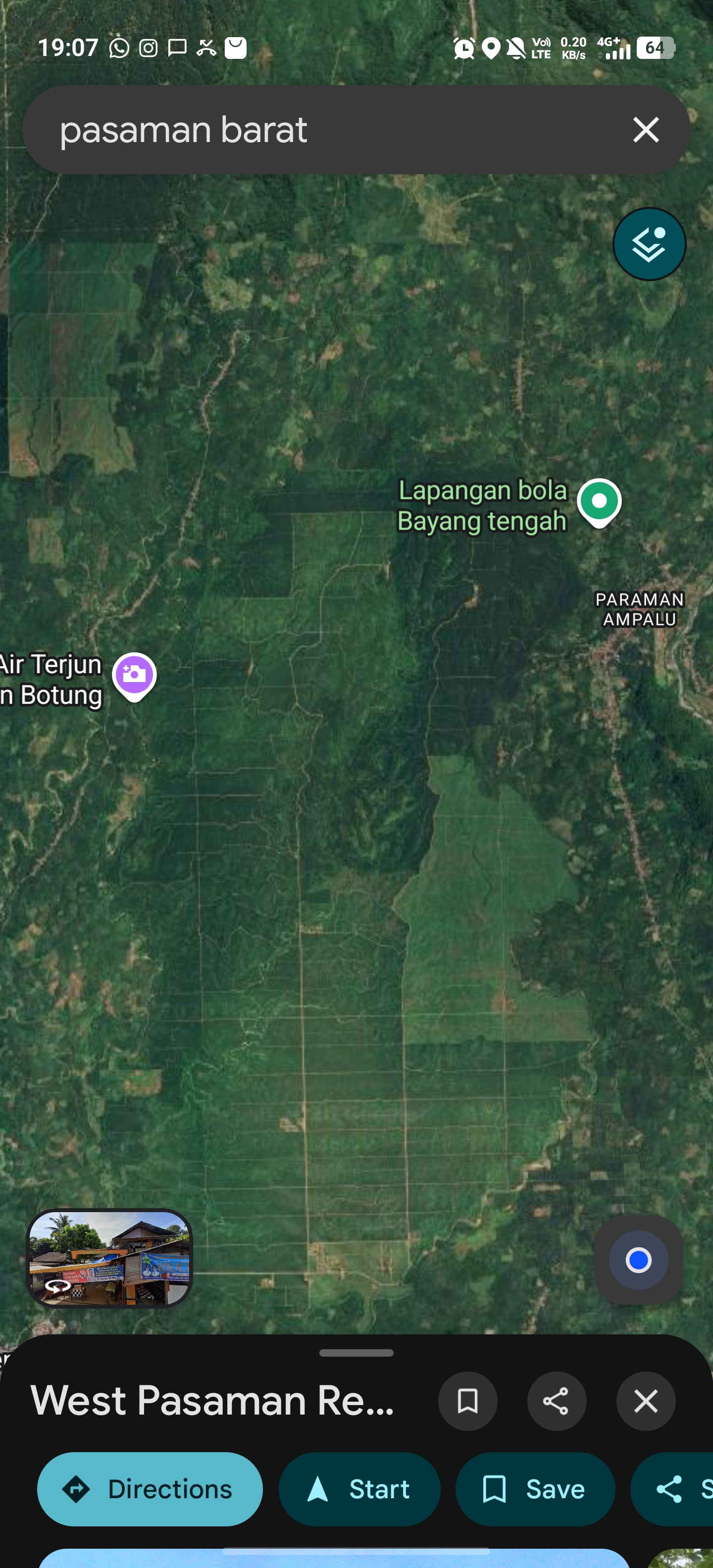The height and width of the screenshot is (1568, 713).
Task: Select the Air Terjun Botung photo pin
Action: point(135,676)
